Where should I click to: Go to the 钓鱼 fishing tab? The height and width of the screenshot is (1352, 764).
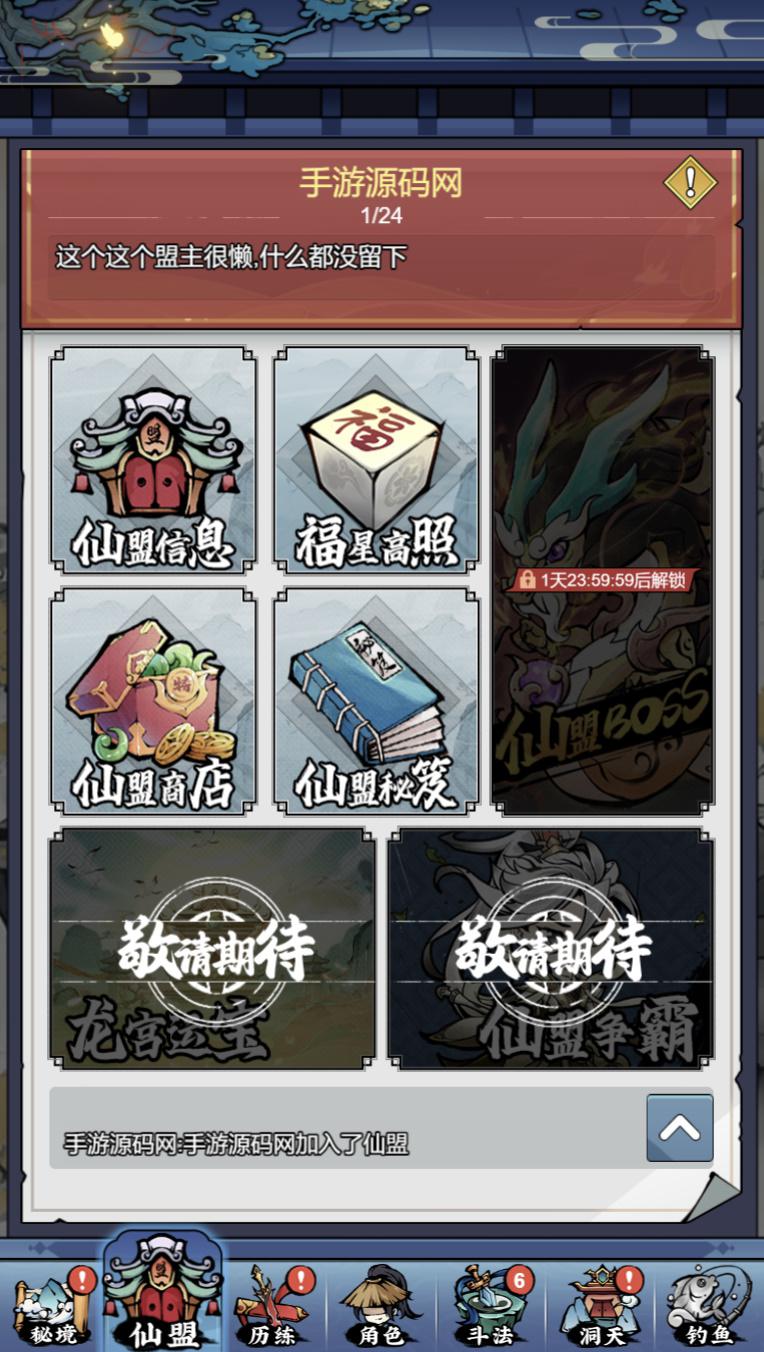(x=709, y=1306)
